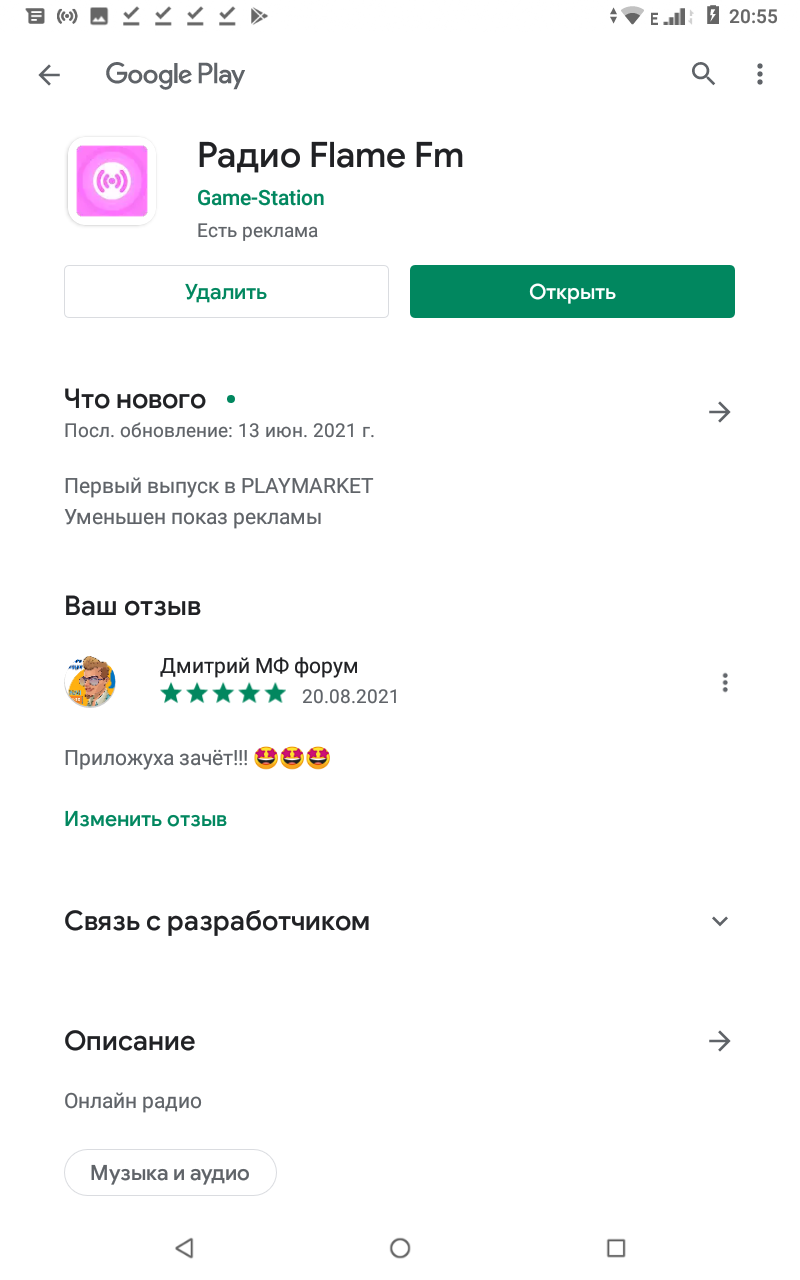Open the Что нового arrow

click(719, 412)
